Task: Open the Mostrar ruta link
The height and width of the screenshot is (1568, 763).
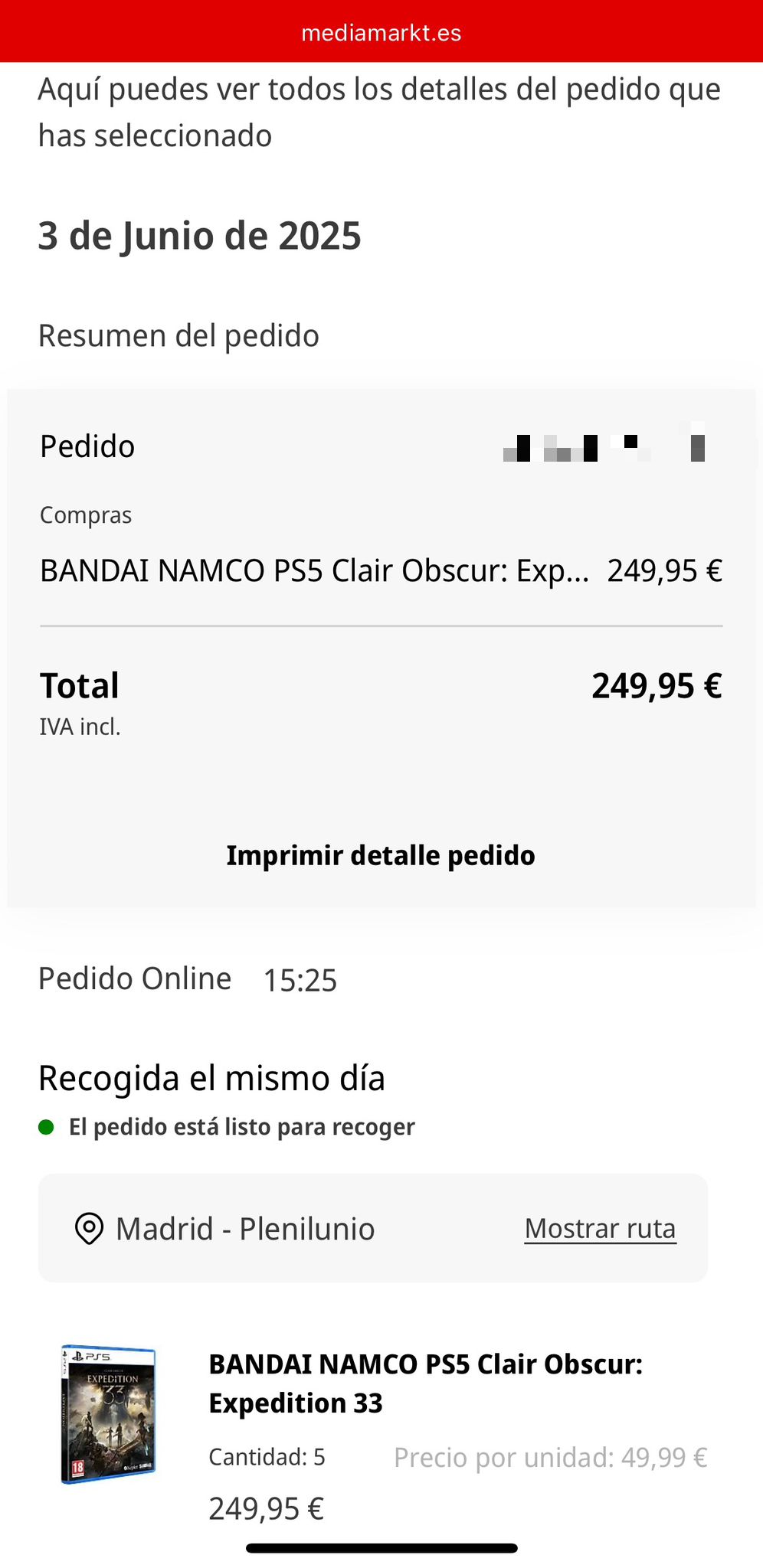Action: pyautogui.click(x=600, y=1228)
